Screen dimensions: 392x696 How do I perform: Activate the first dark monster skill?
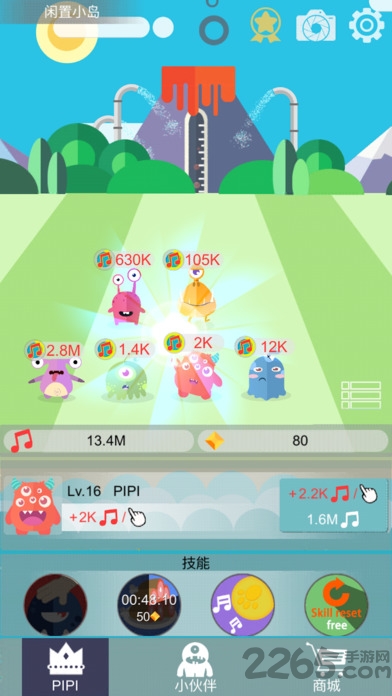coord(55,605)
